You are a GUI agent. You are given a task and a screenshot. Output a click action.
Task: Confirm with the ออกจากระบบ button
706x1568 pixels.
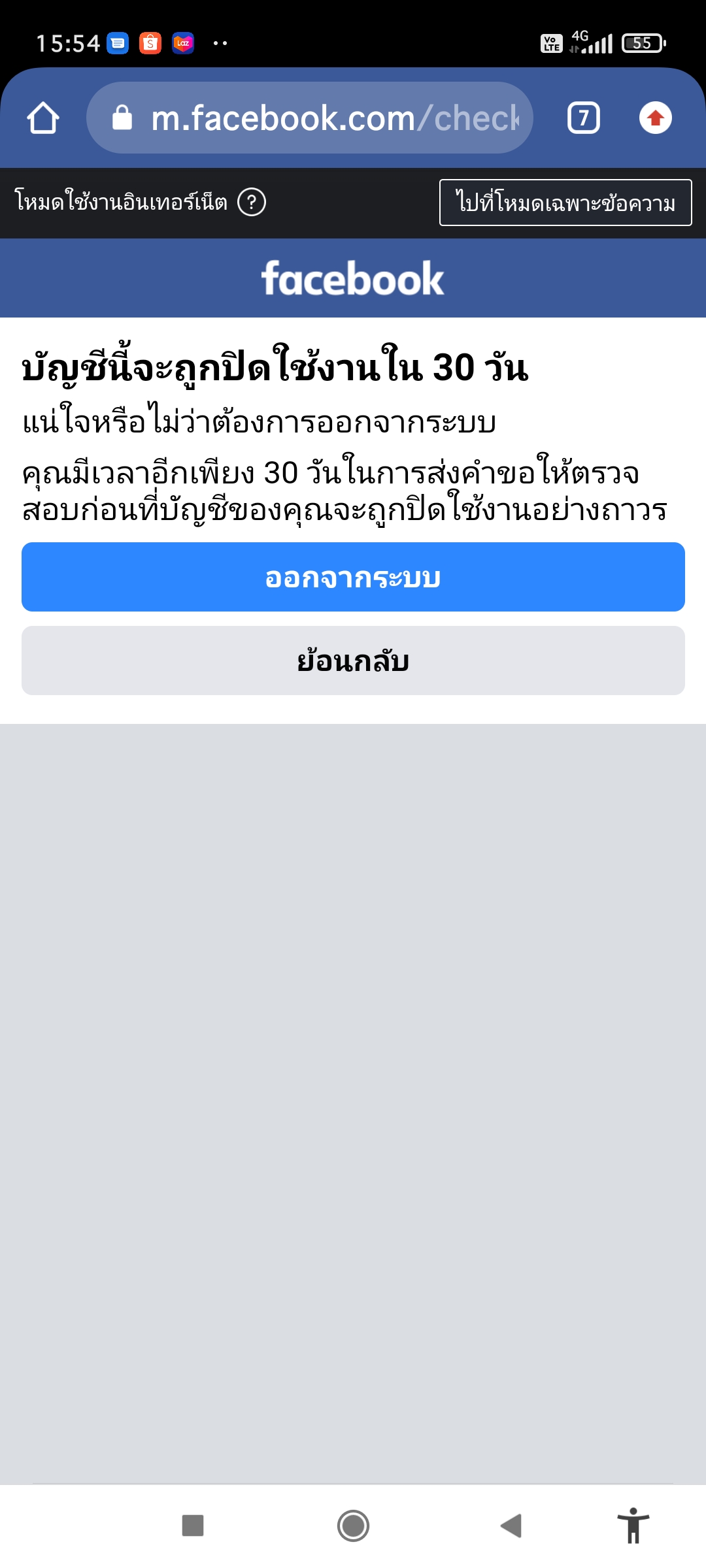point(353,577)
